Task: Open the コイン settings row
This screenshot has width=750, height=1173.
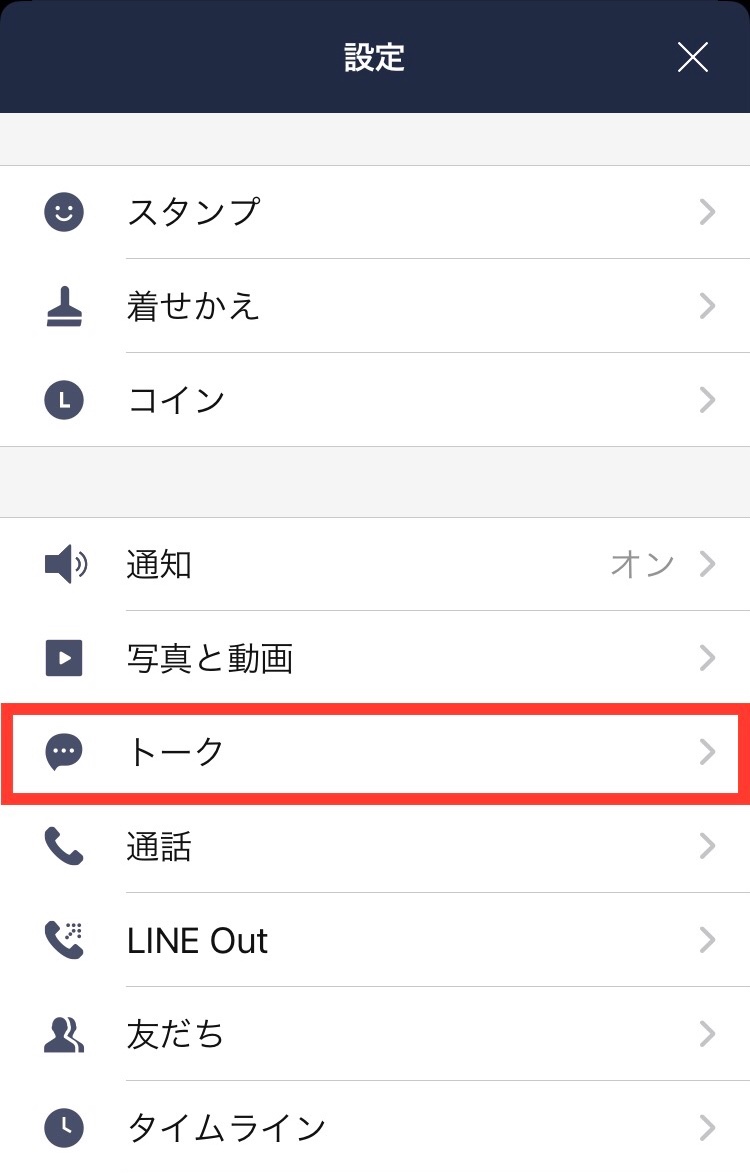Action: 375,400
